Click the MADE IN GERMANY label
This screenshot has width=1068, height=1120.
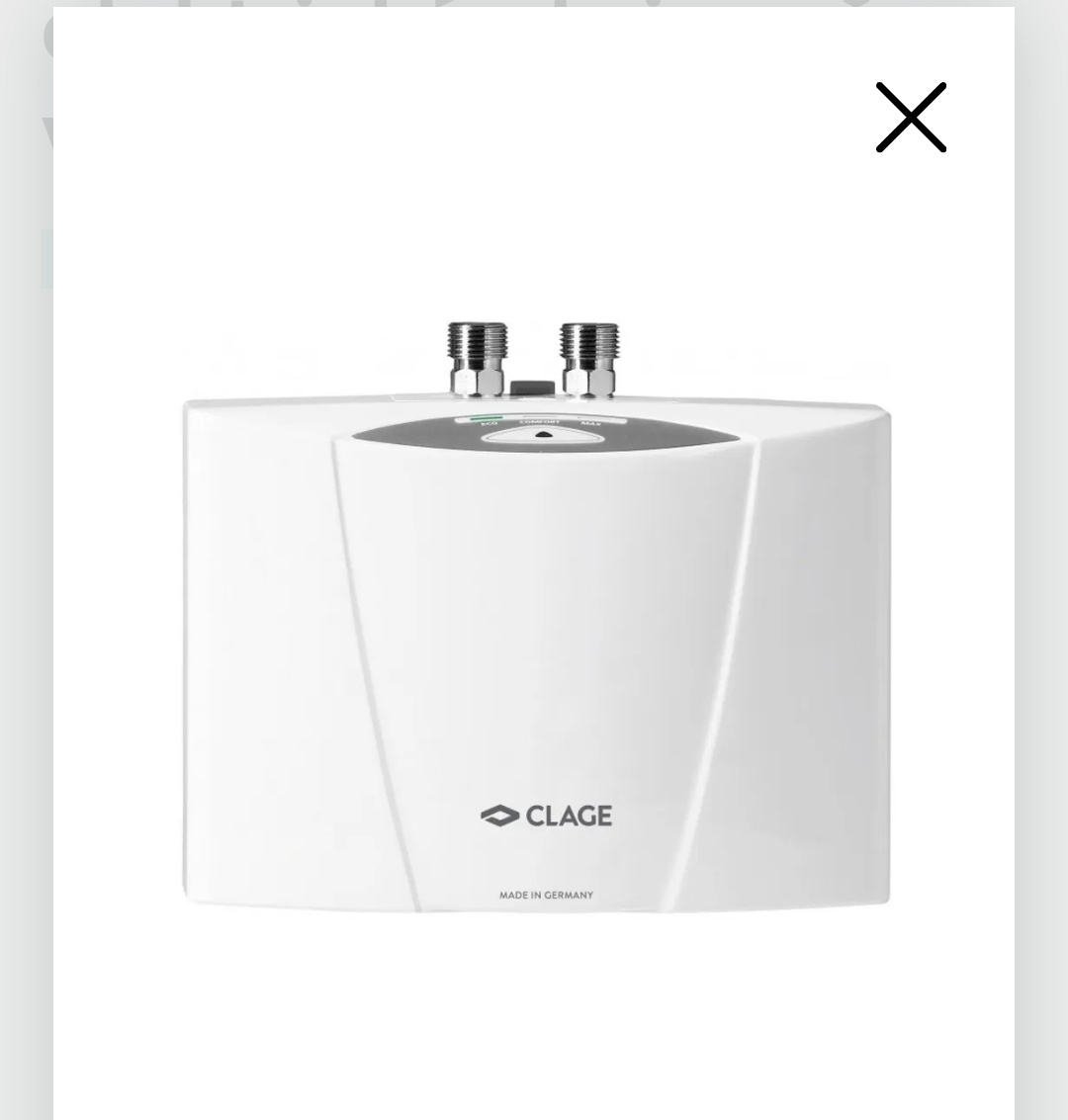point(546,894)
